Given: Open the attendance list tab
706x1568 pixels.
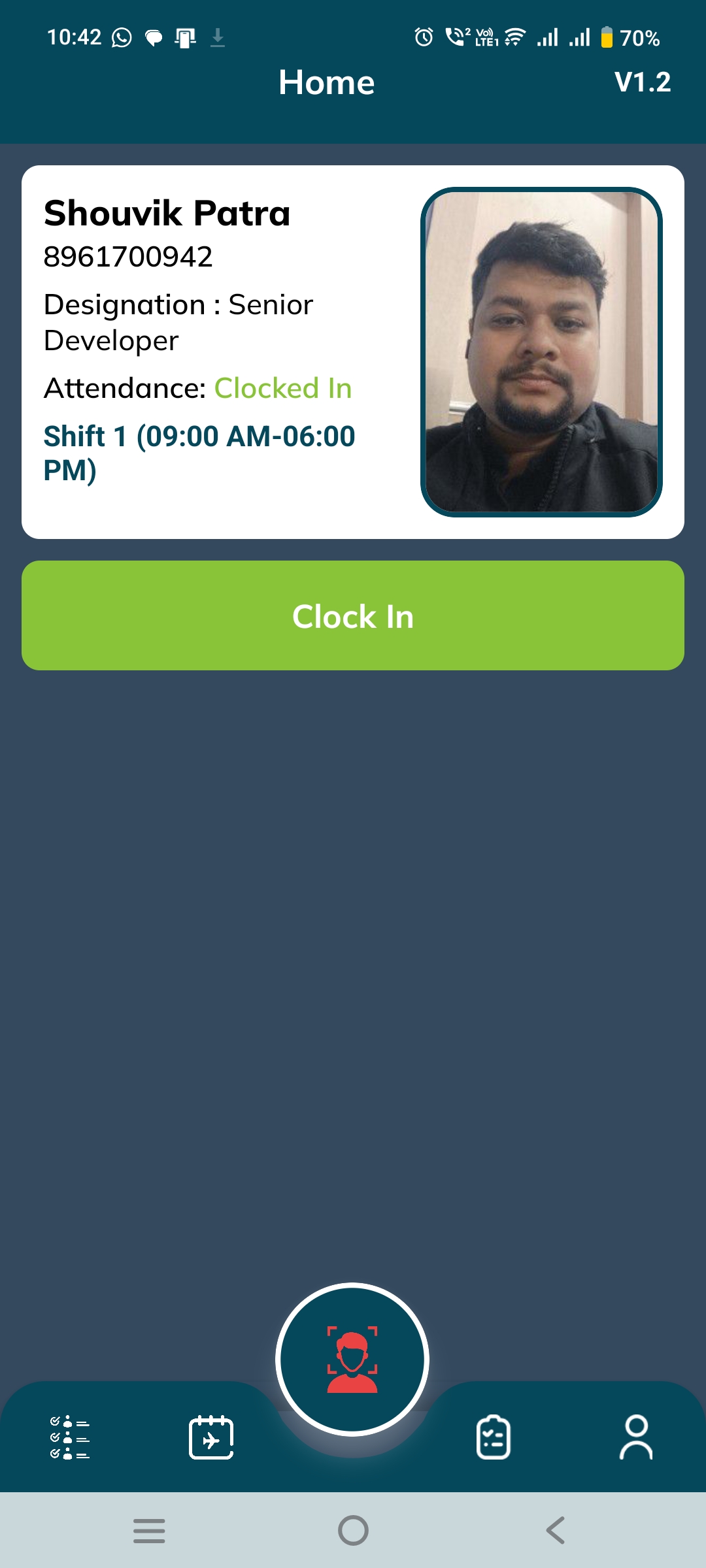Looking at the screenshot, I should pos(70,1437).
